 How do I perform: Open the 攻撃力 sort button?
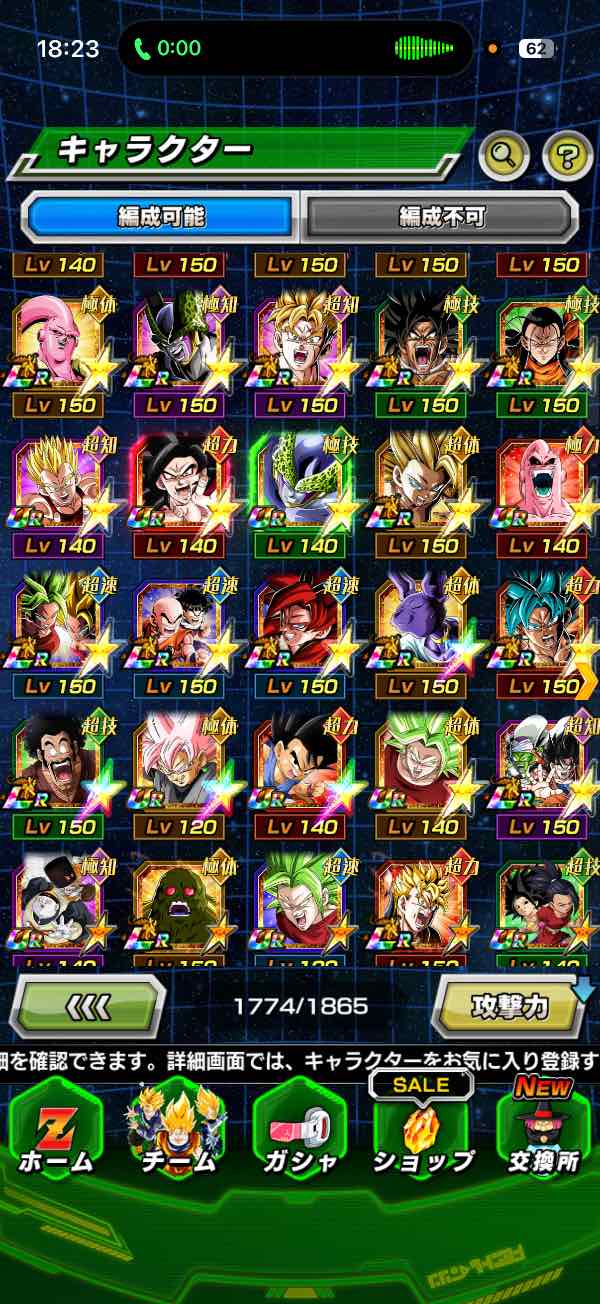tap(510, 1006)
